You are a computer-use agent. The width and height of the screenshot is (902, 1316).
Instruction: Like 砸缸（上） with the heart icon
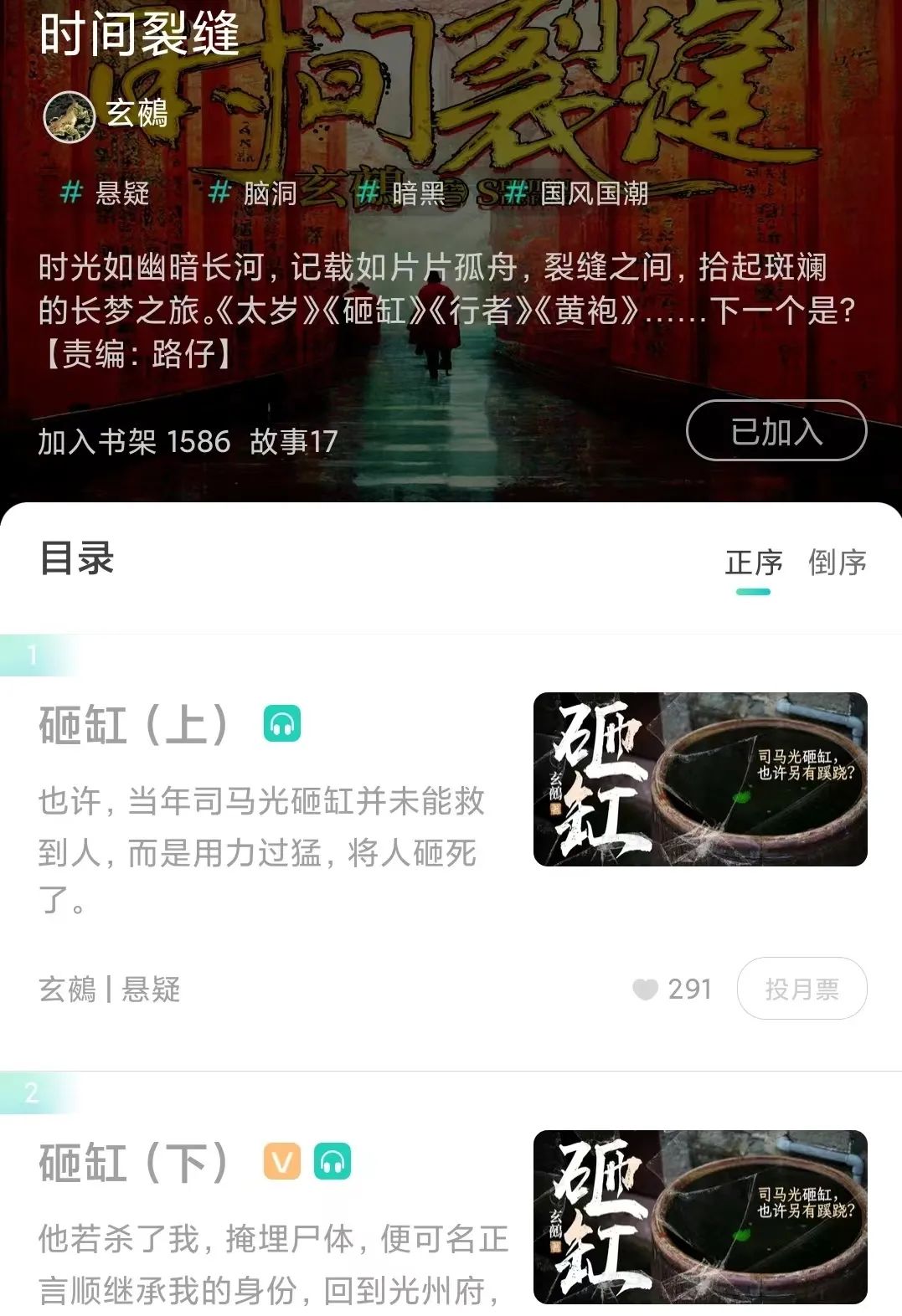tap(645, 990)
